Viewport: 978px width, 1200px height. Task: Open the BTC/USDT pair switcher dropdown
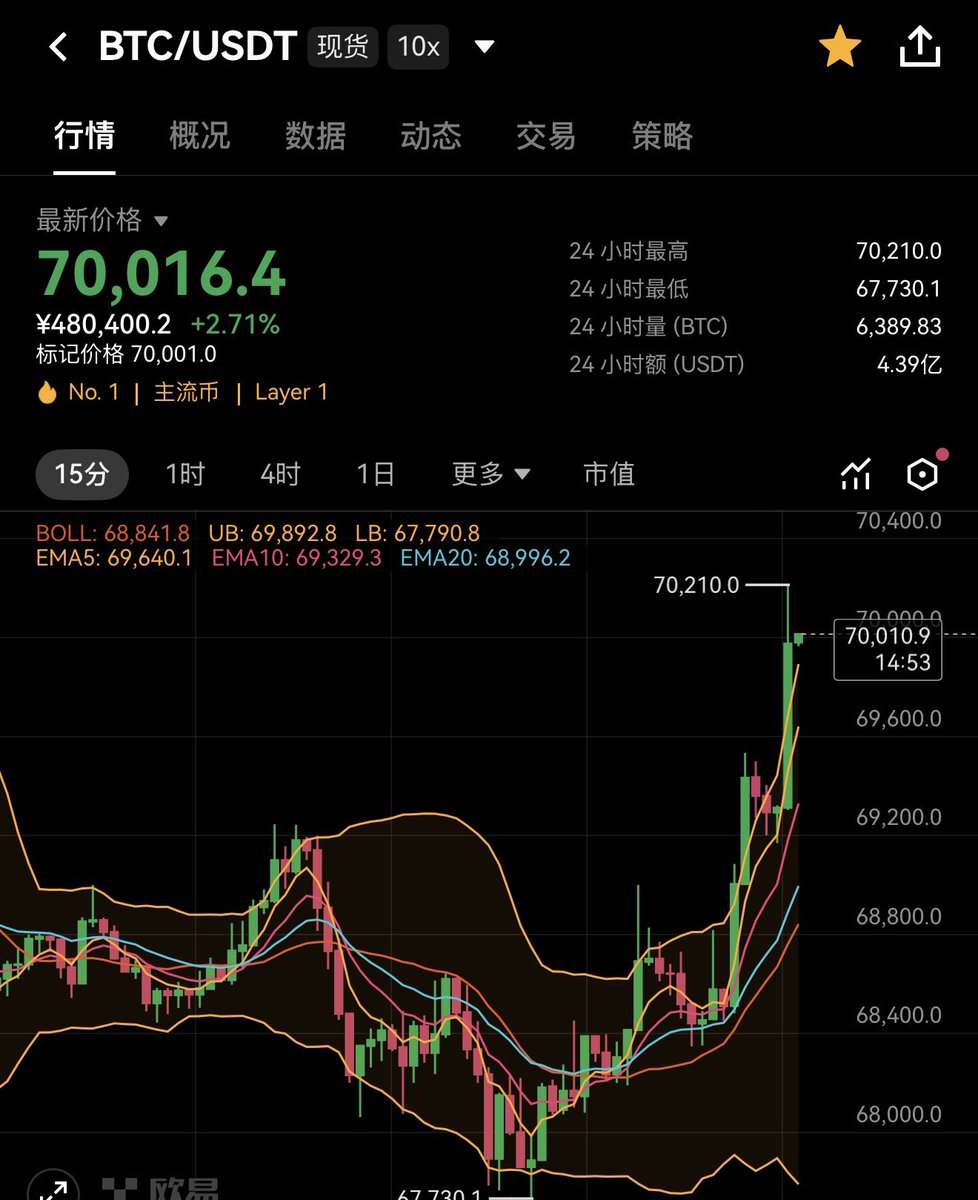[484, 47]
